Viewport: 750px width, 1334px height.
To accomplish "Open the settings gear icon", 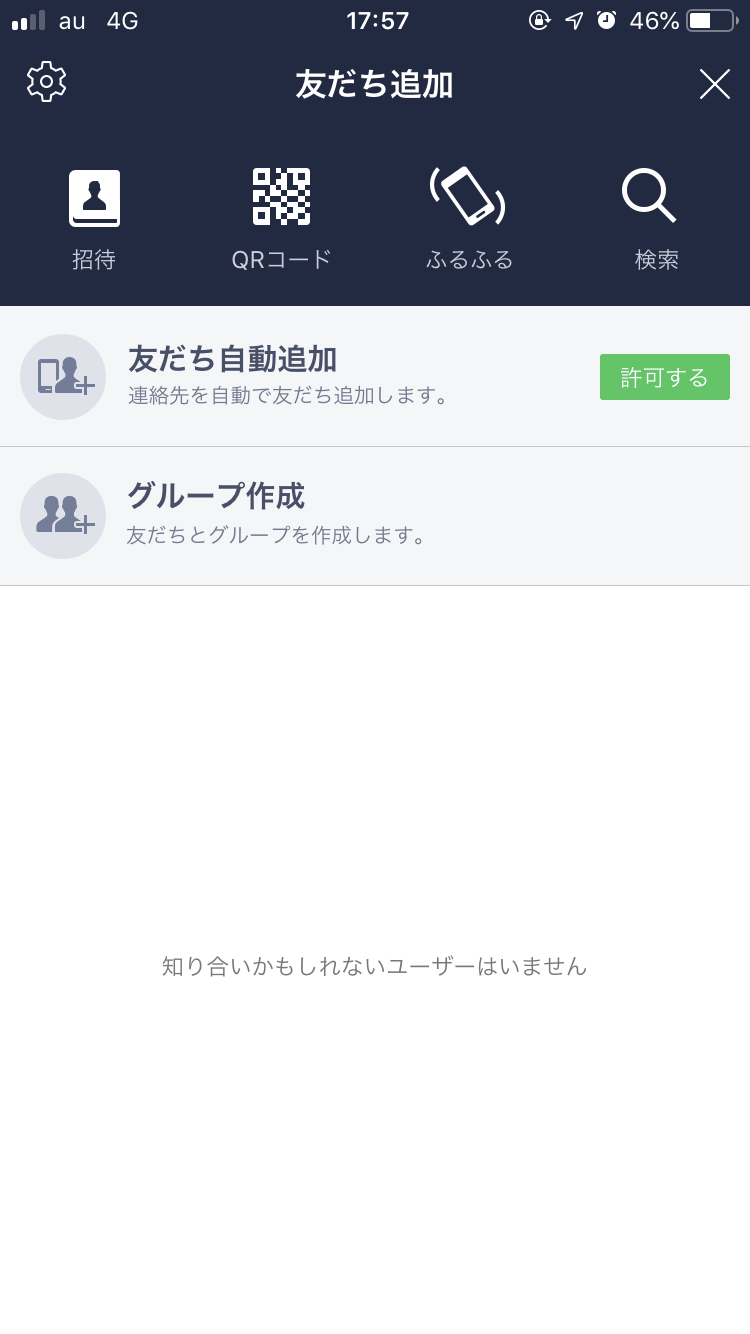I will [46, 82].
